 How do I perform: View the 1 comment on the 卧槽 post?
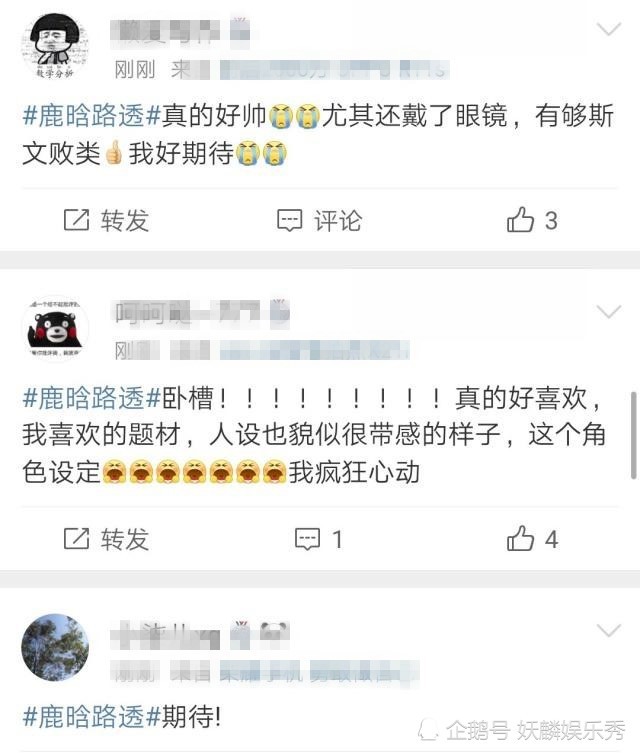[319, 539]
